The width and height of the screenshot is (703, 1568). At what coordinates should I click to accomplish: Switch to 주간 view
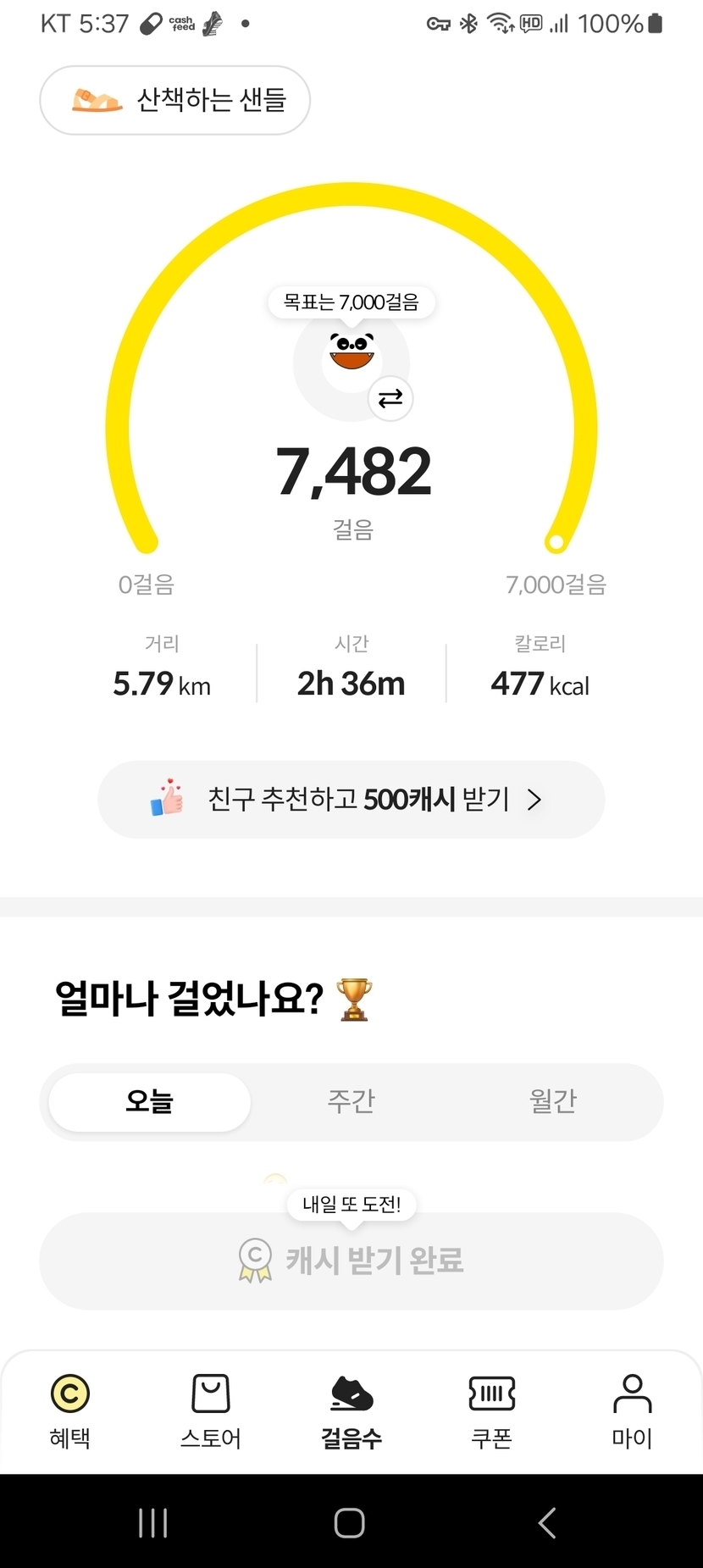(351, 1101)
